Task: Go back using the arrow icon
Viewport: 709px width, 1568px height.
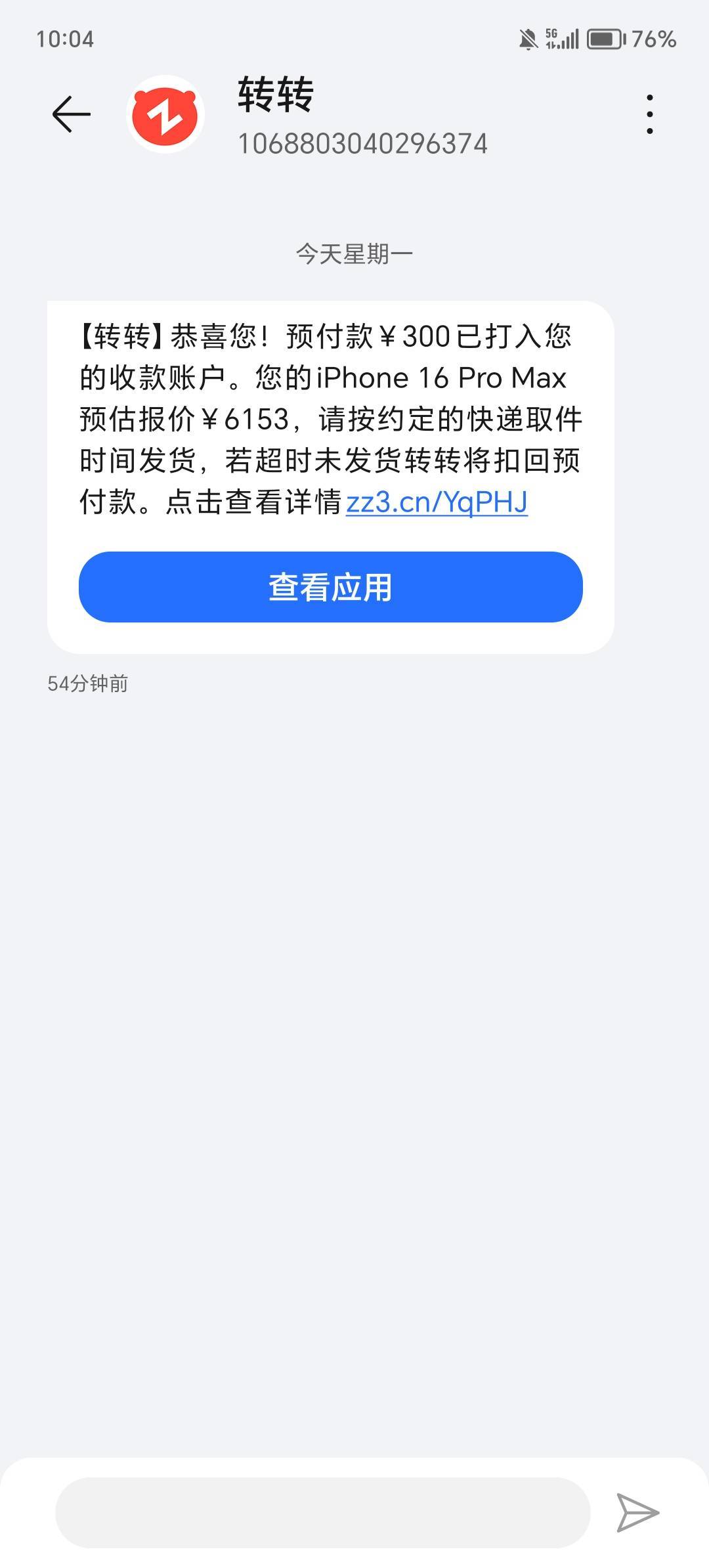Action: [x=71, y=114]
